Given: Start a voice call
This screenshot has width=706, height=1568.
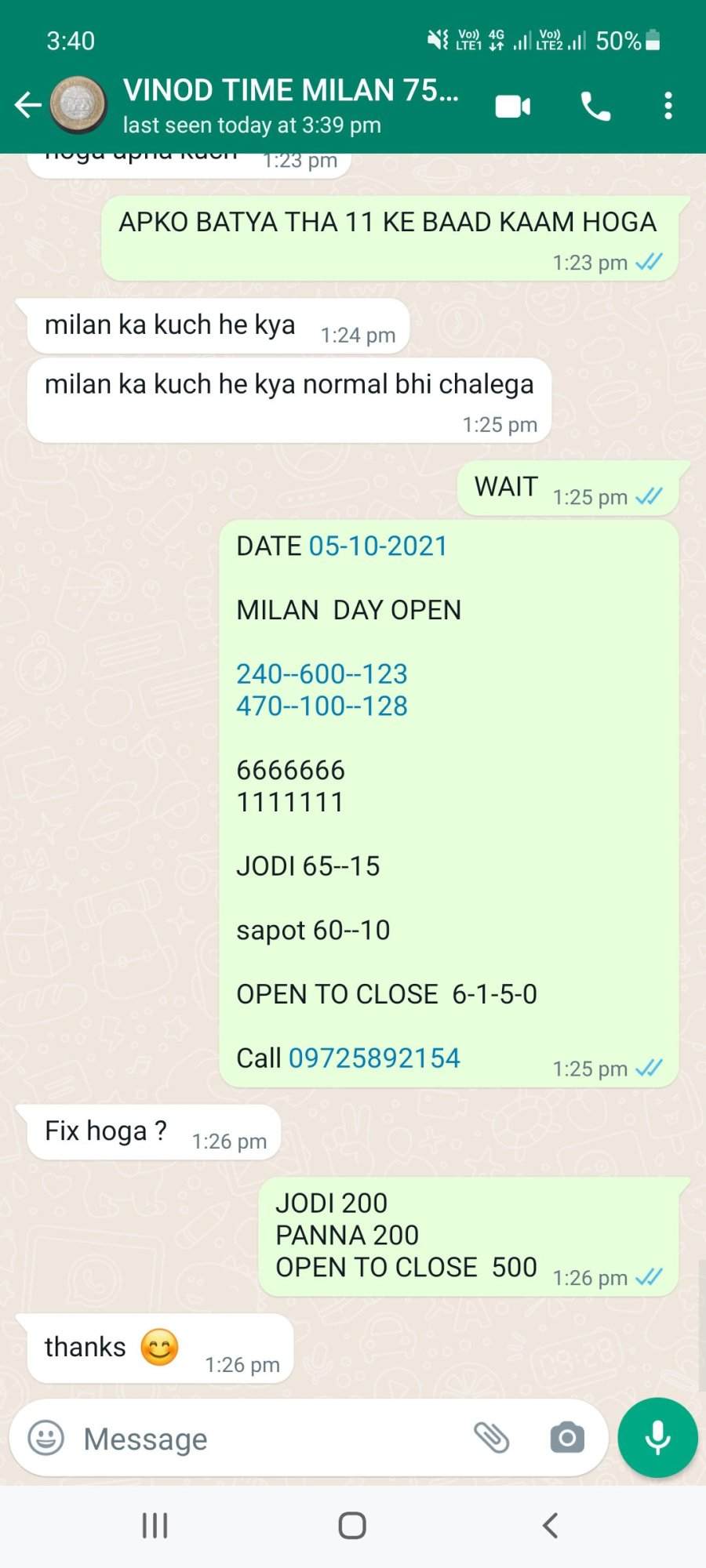Looking at the screenshot, I should pos(596,106).
